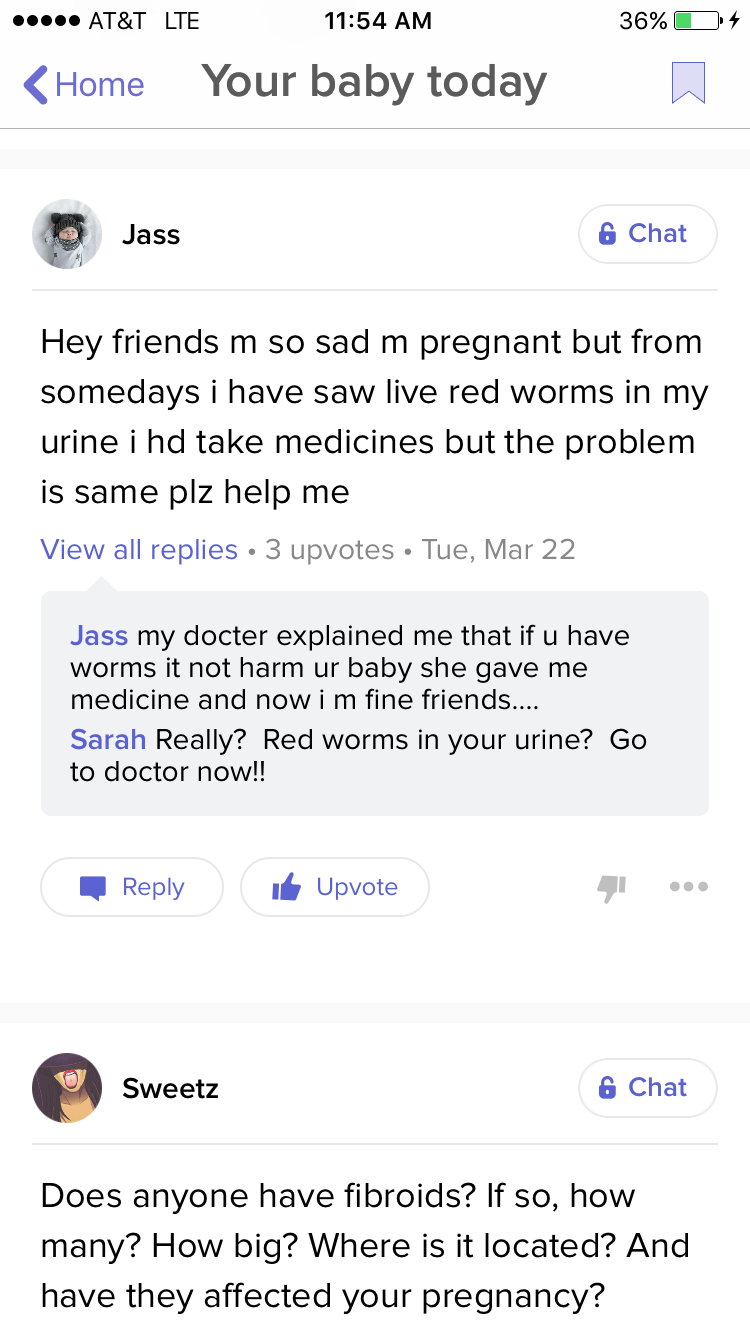Start a chat with Sweetz
The width and height of the screenshot is (750, 1334).
point(647,1088)
